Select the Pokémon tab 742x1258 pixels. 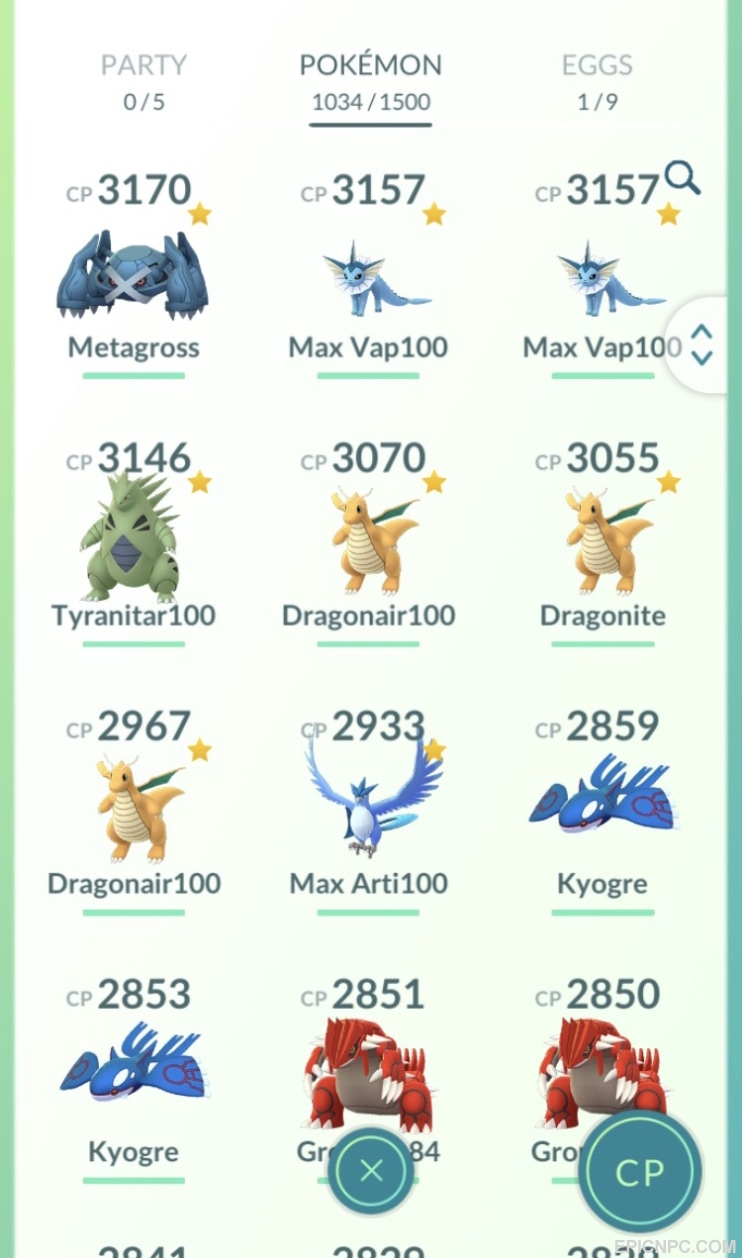[x=371, y=82]
